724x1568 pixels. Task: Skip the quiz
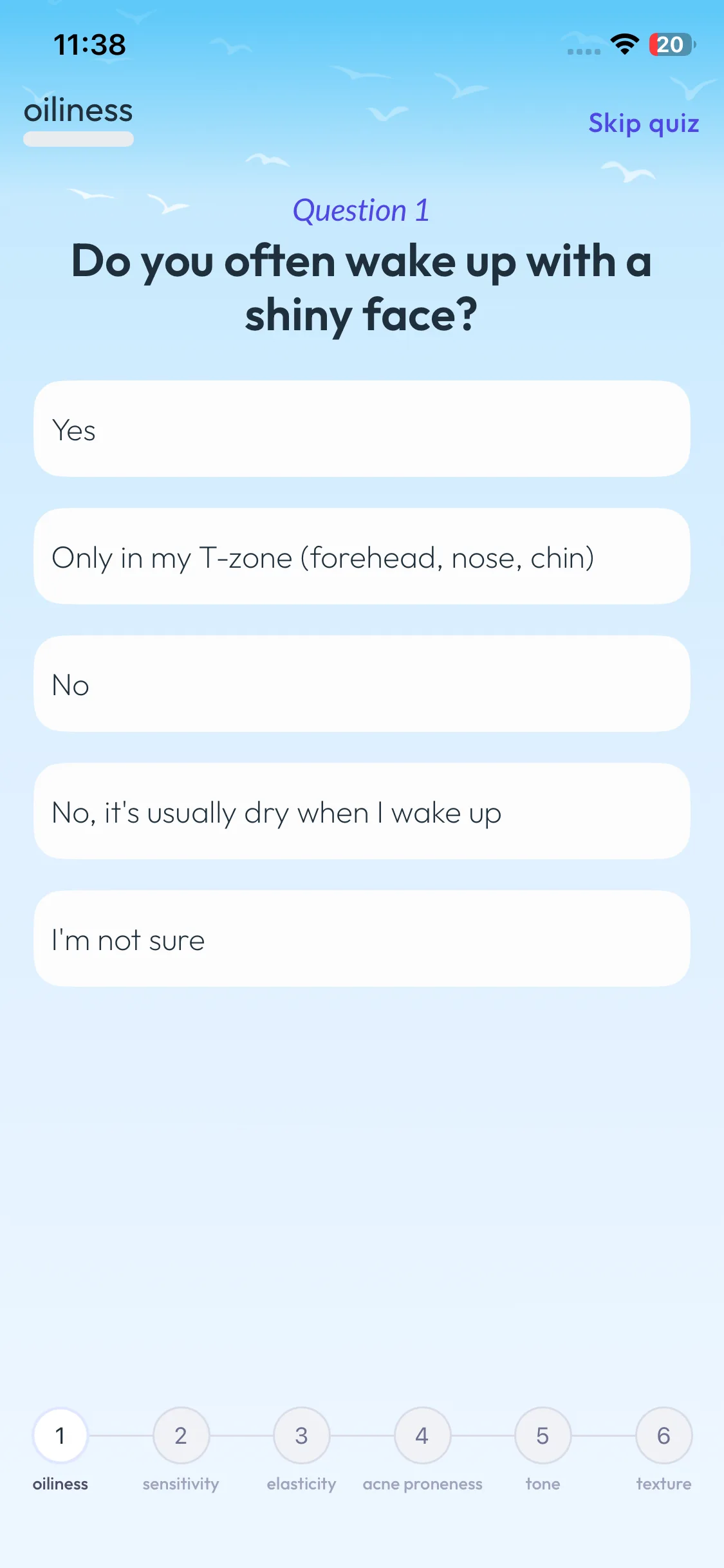(644, 123)
